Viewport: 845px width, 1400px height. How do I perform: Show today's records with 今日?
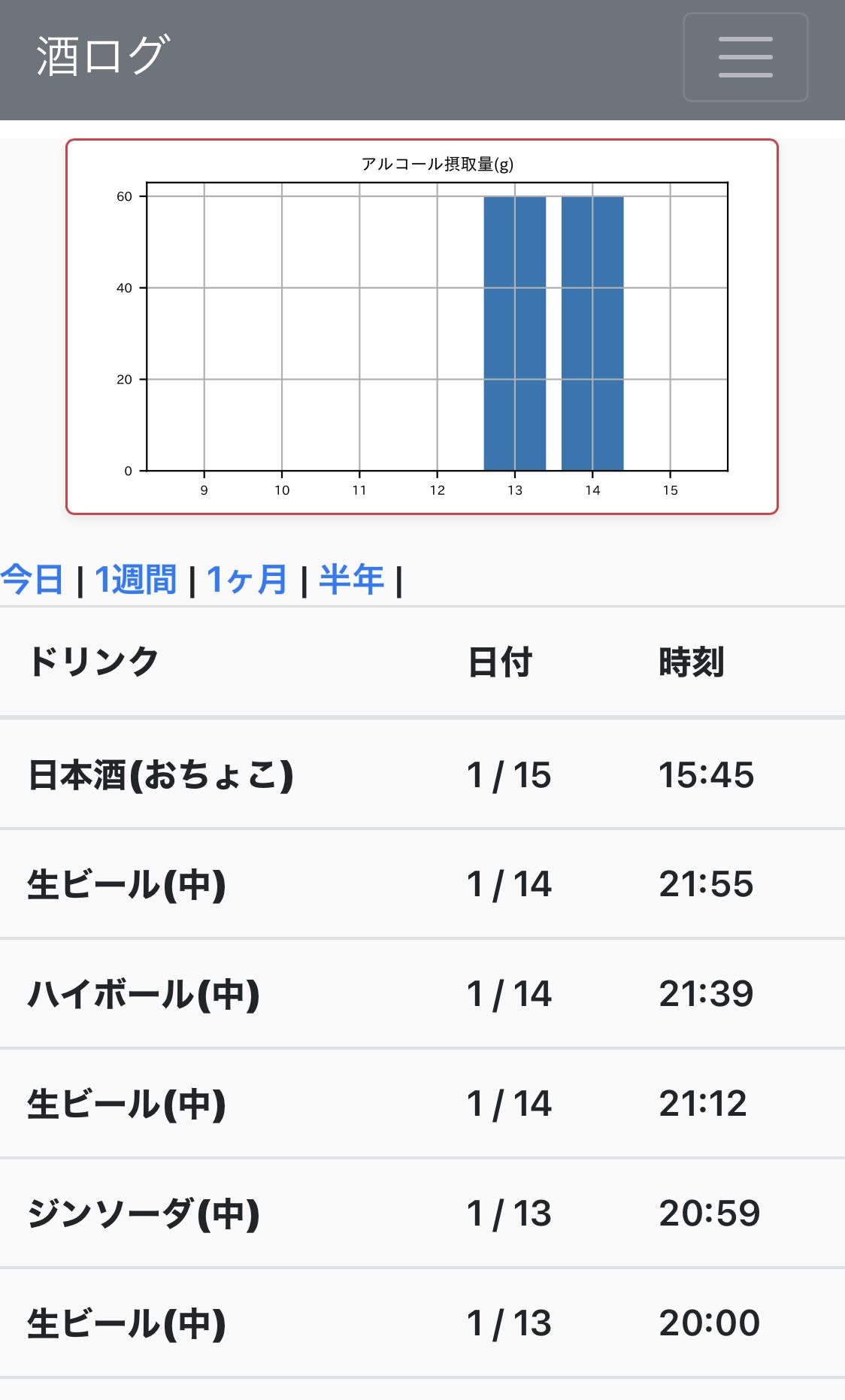[x=32, y=580]
